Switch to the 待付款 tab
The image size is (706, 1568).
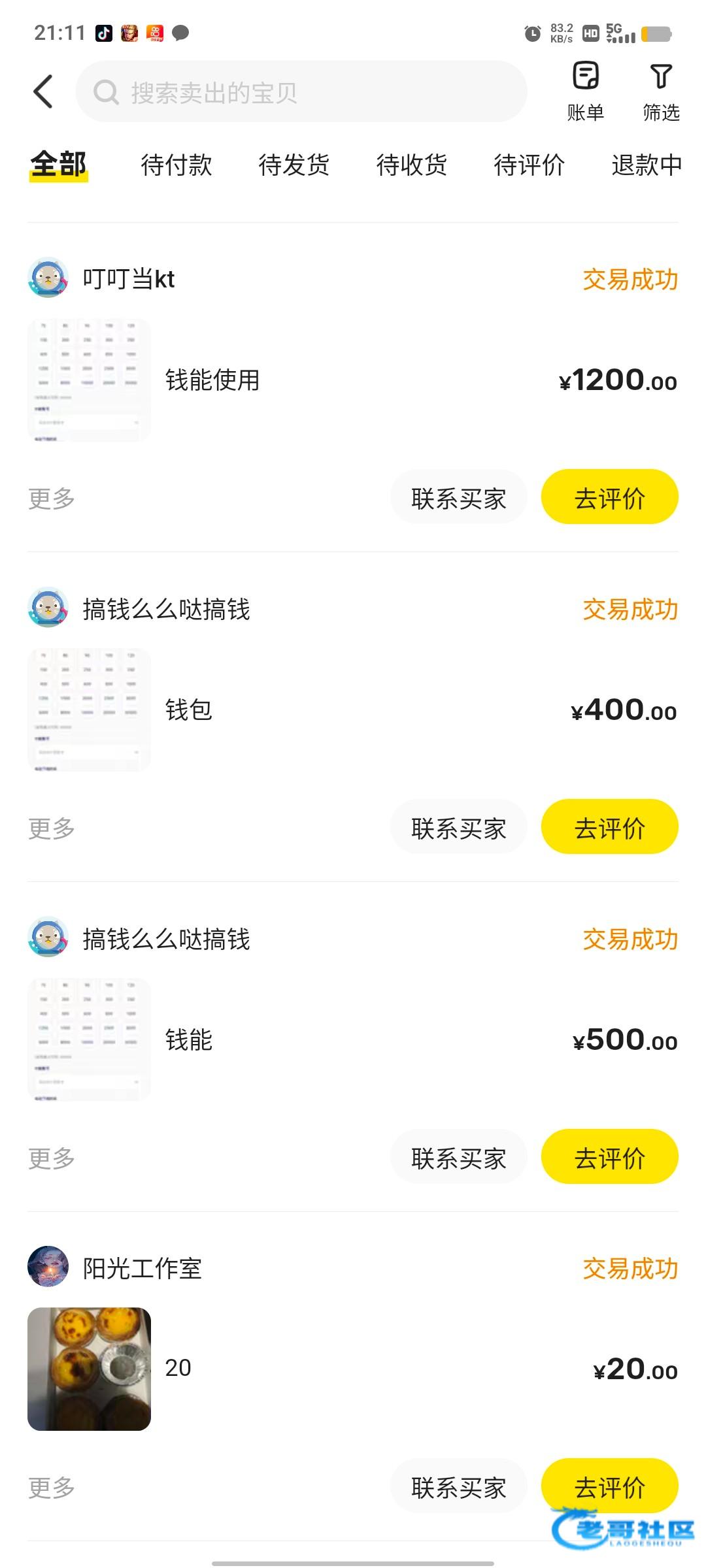(176, 165)
